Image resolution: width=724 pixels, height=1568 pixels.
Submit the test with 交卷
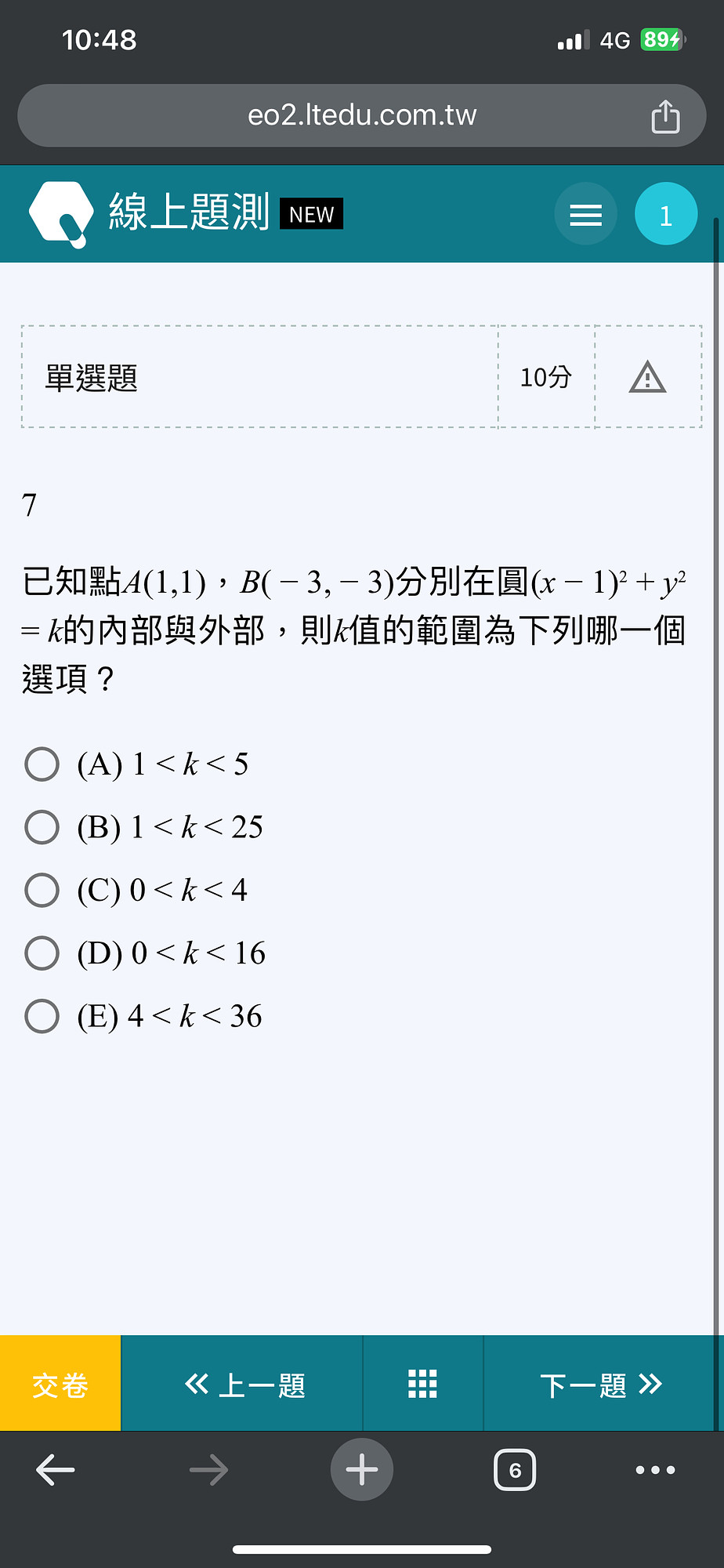click(60, 1385)
